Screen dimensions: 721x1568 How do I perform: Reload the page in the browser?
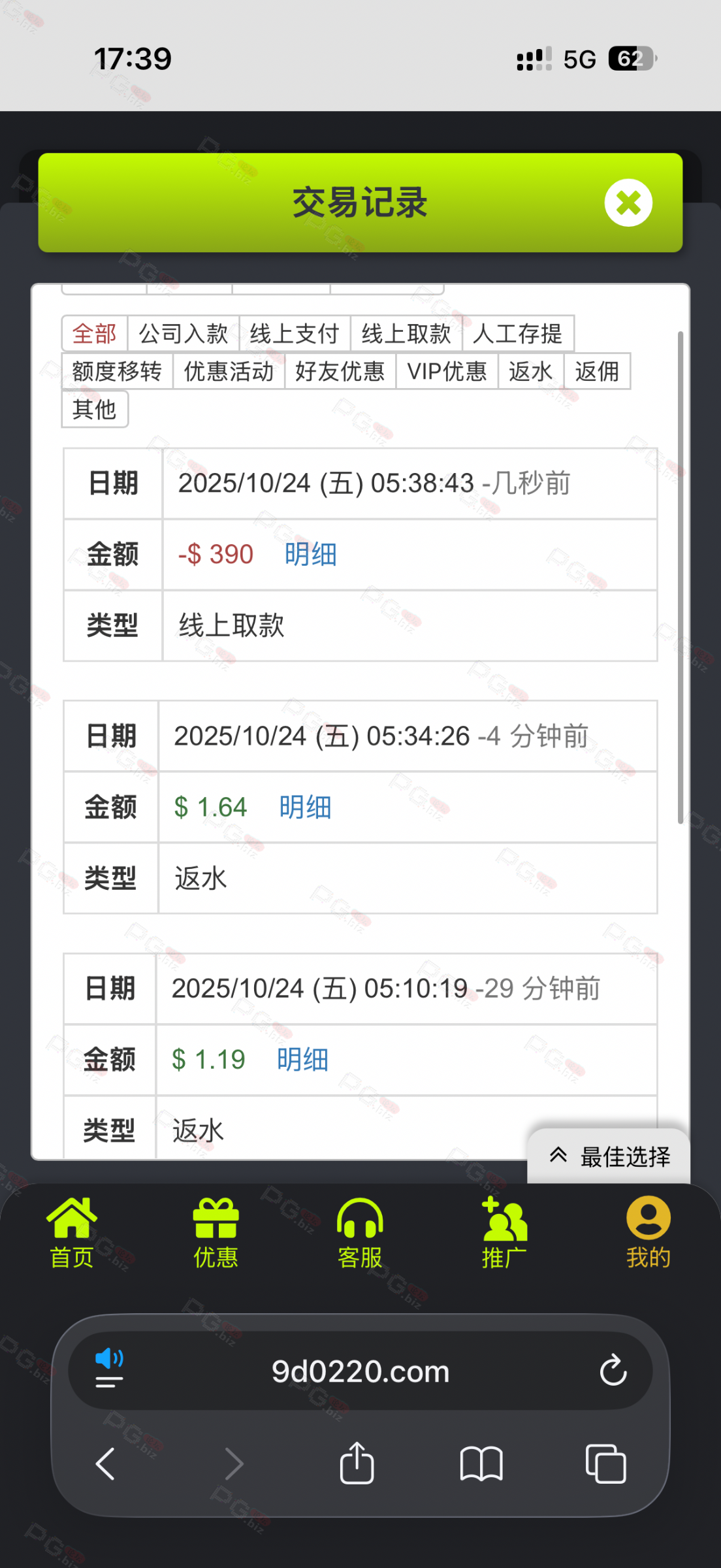point(613,1371)
